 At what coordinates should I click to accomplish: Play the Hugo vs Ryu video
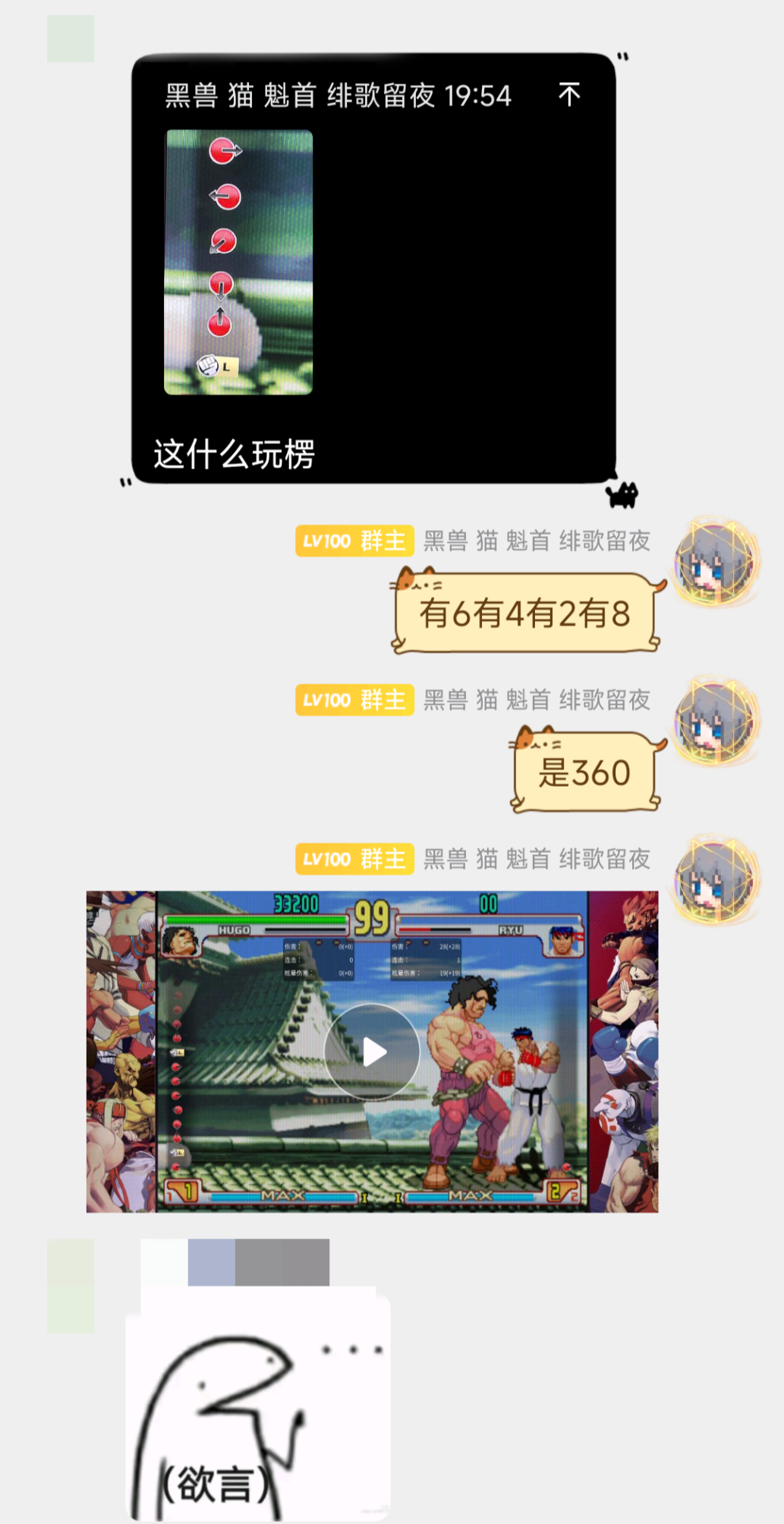372,1052
